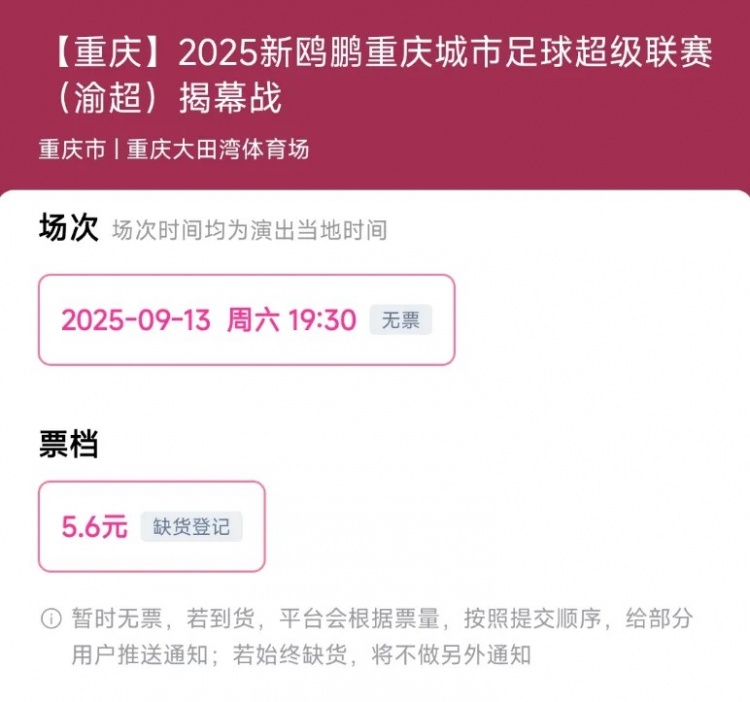The width and height of the screenshot is (750, 702).
Task: Select the 2025-09-13 周六 19:30 session
Action: pos(246,320)
